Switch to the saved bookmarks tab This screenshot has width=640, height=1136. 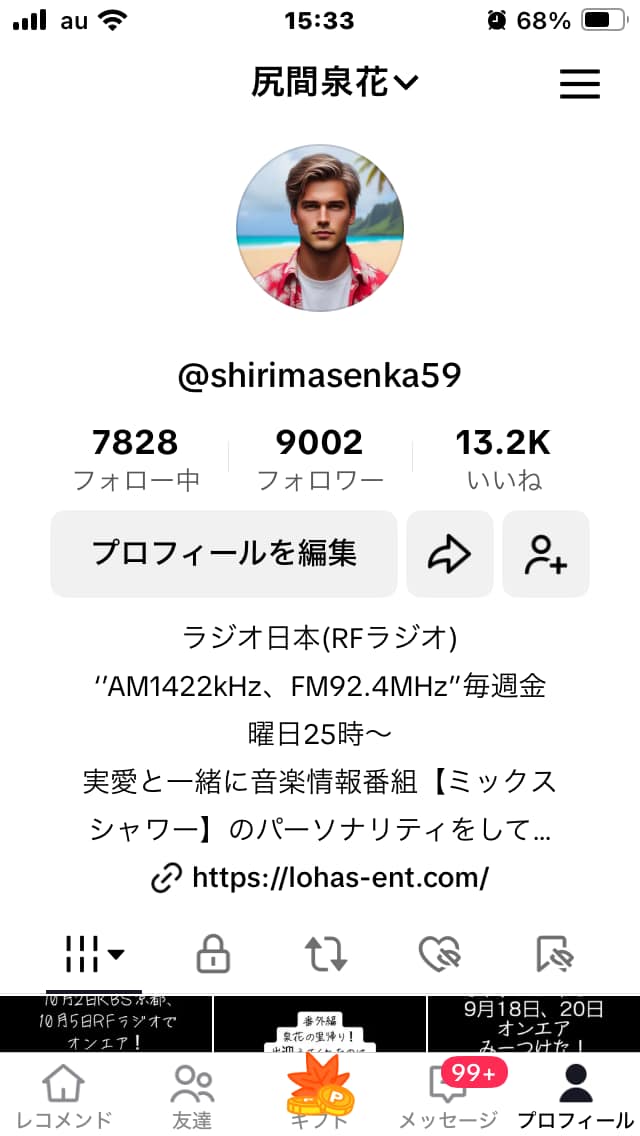pyautogui.click(x=553, y=953)
